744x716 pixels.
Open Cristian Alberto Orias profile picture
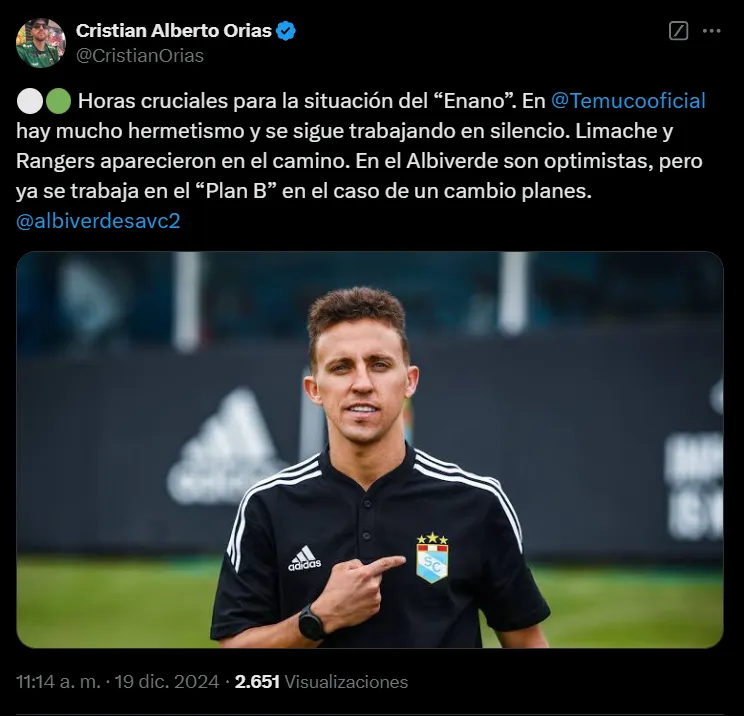coord(41,43)
